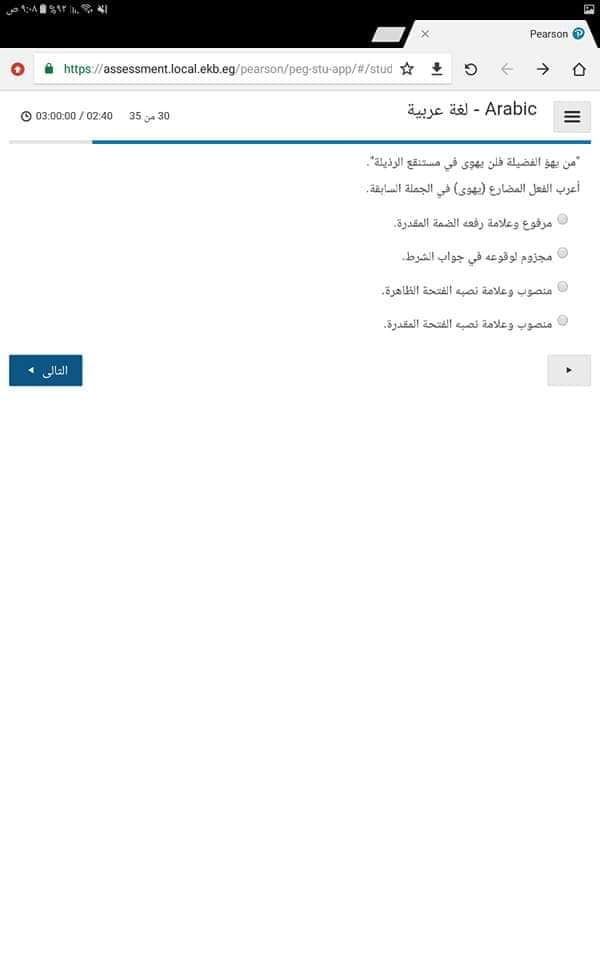This screenshot has width=600, height=960.
Task: Return to the previous question using the grey arrow button
Action: tap(569, 370)
